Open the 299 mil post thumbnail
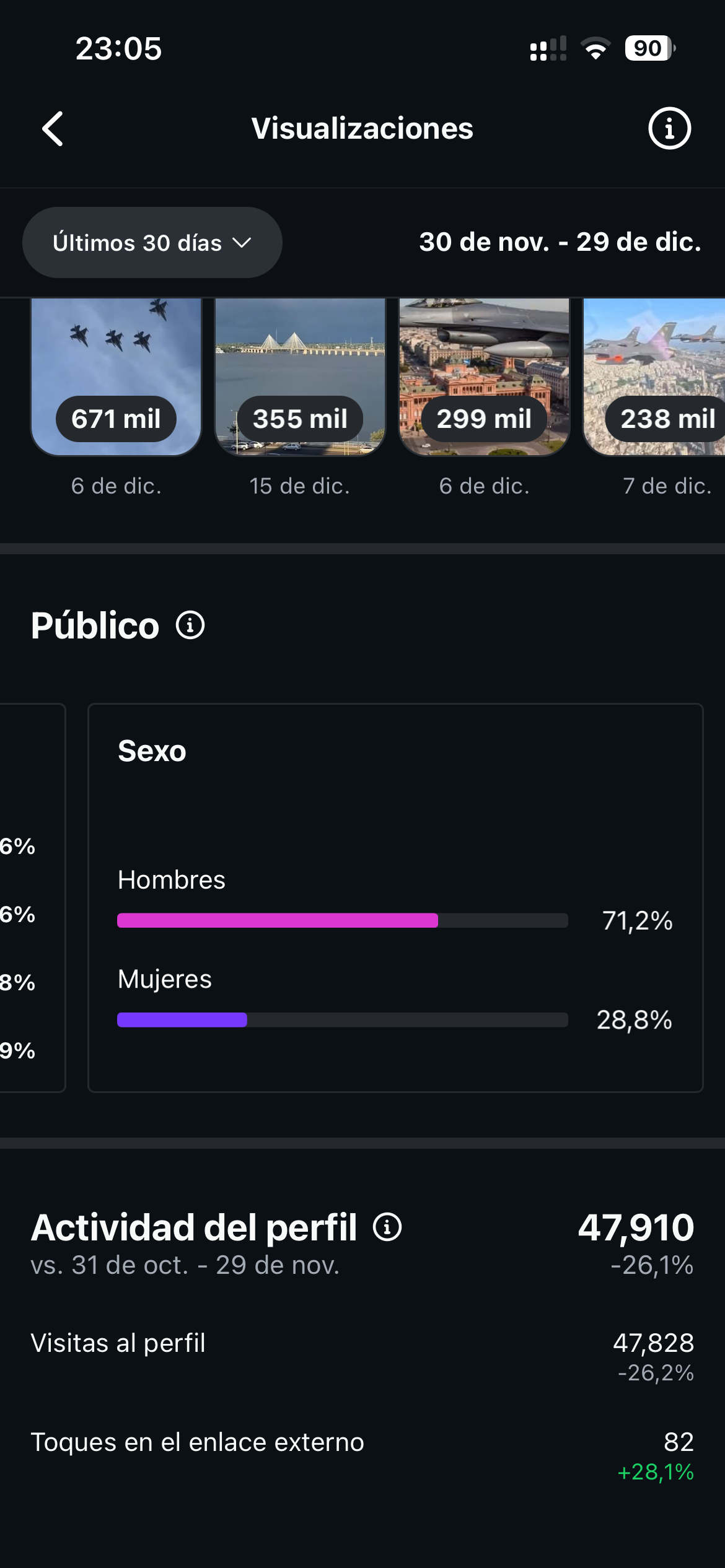 [484, 377]
